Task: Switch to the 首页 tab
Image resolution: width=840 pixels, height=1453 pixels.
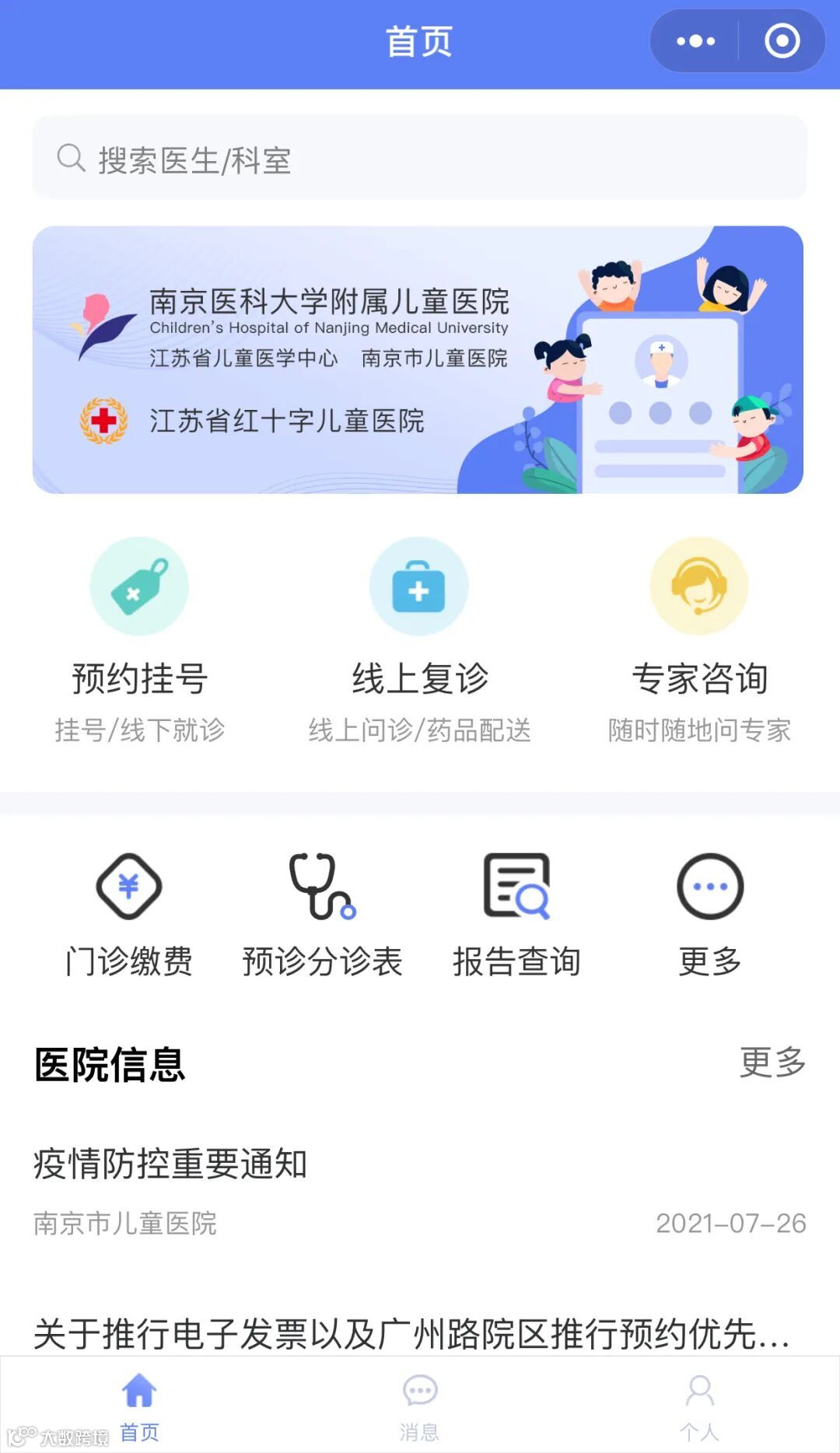Action: [x=139, y=1406]
